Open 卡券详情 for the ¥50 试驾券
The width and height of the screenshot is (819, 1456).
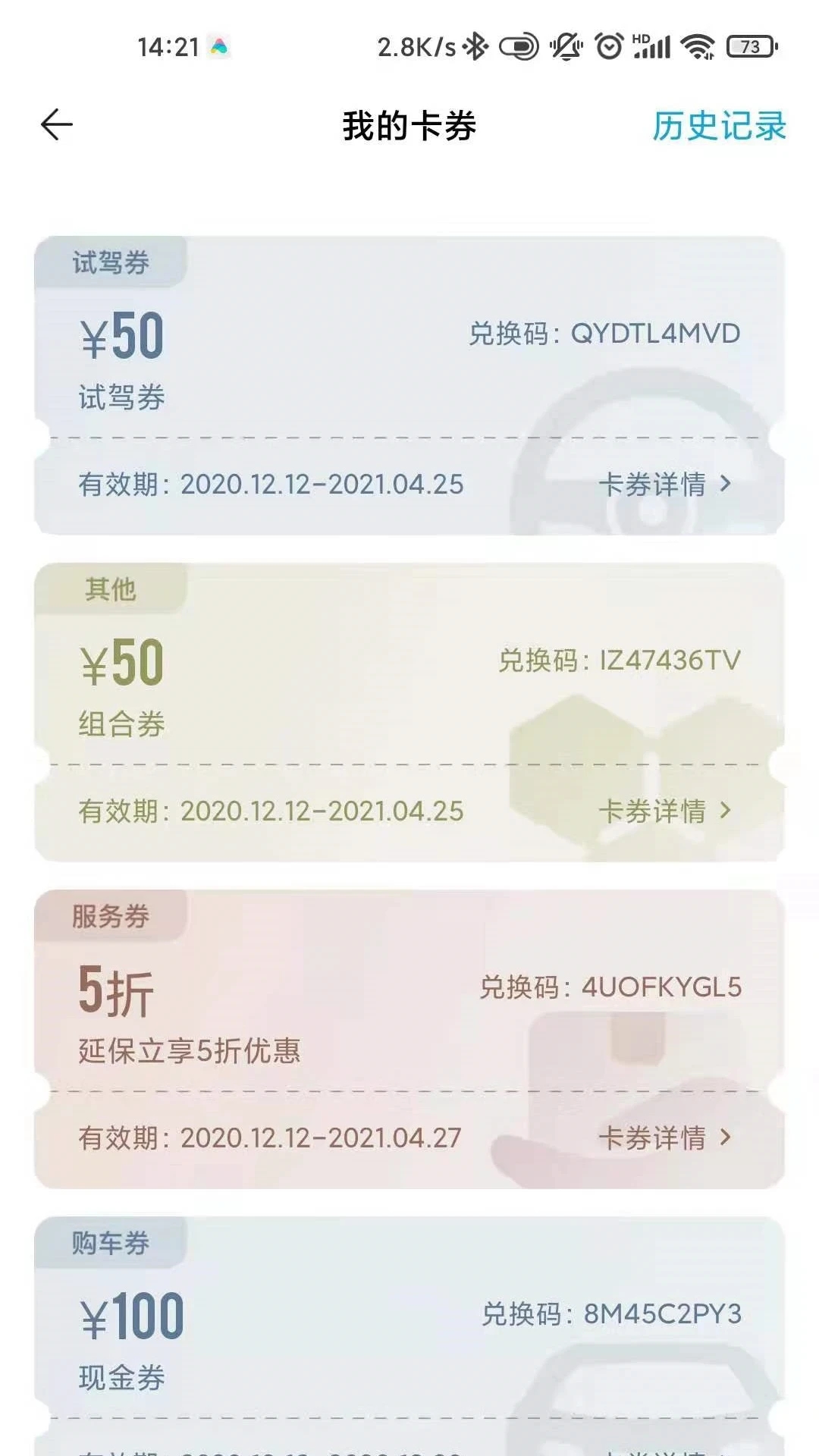click(x=664, y=484)
